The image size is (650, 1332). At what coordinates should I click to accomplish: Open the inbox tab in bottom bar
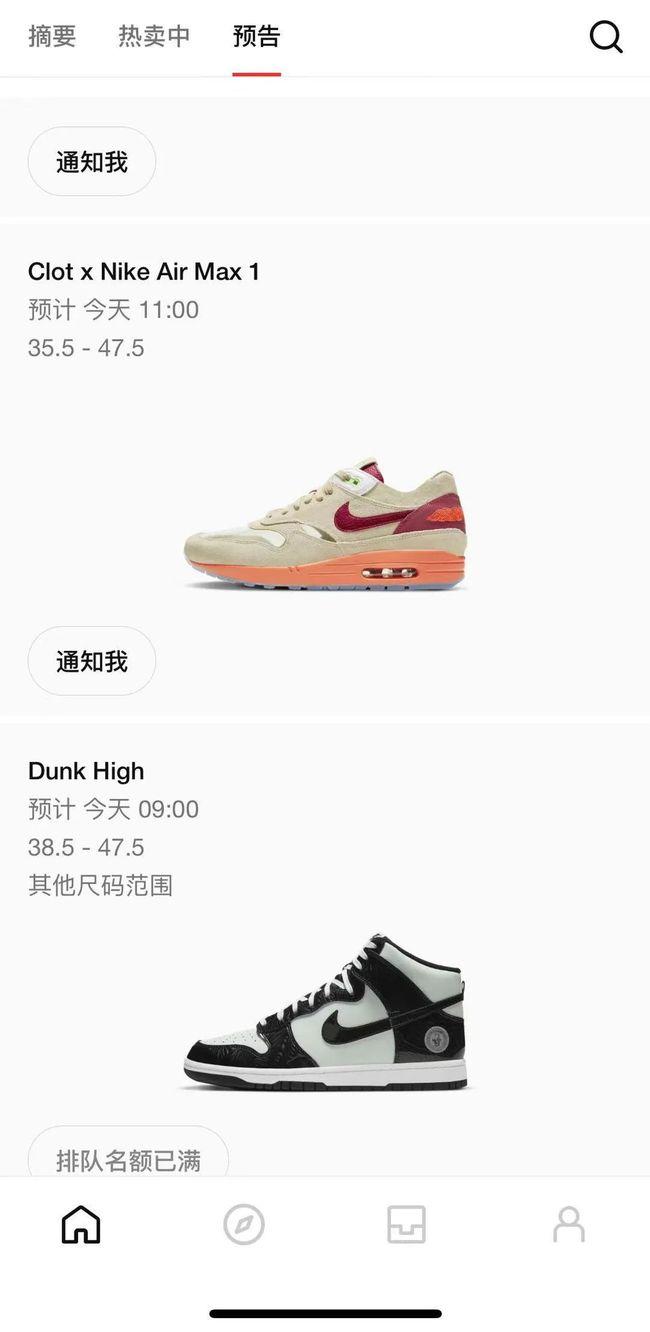tap(407, 1224)
